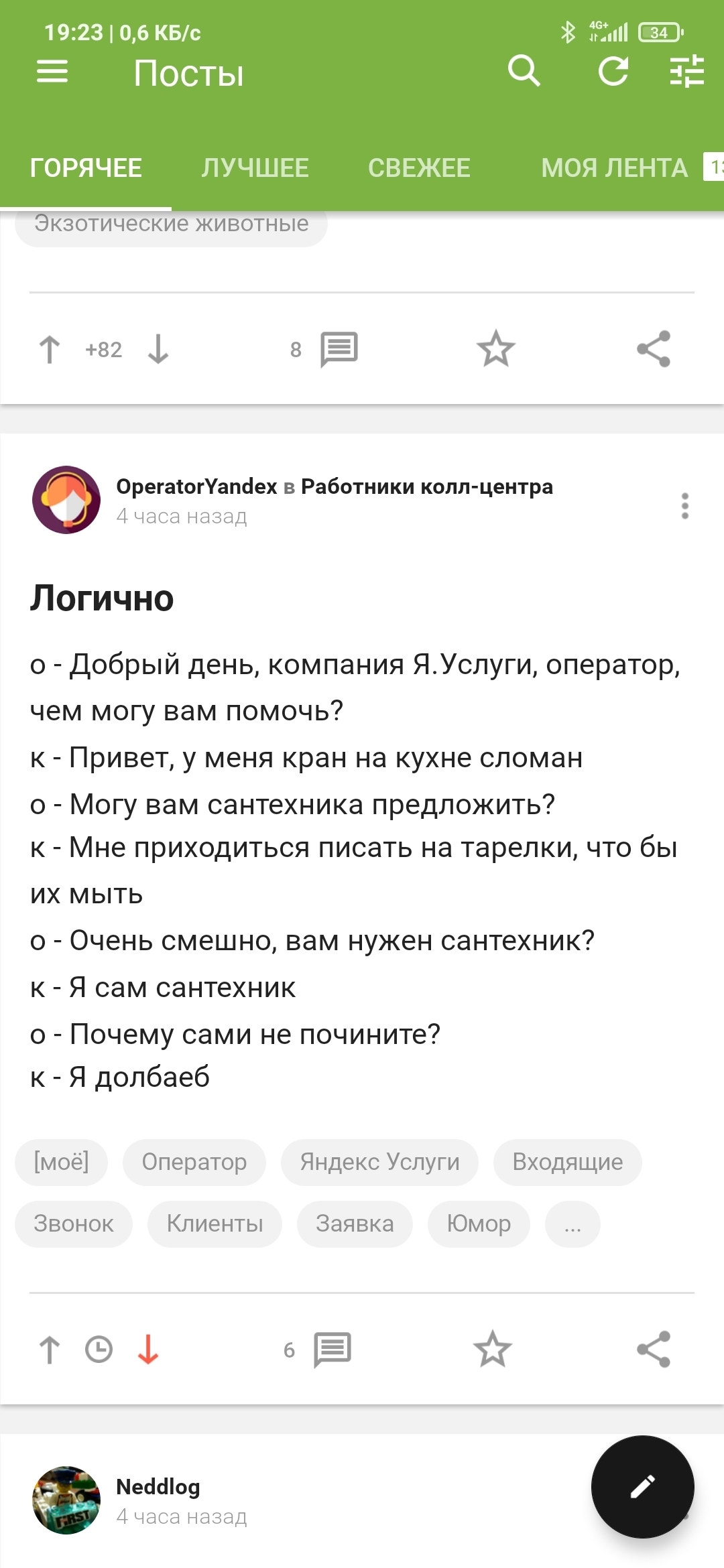Upvote the post rated +82

(50, 349)
